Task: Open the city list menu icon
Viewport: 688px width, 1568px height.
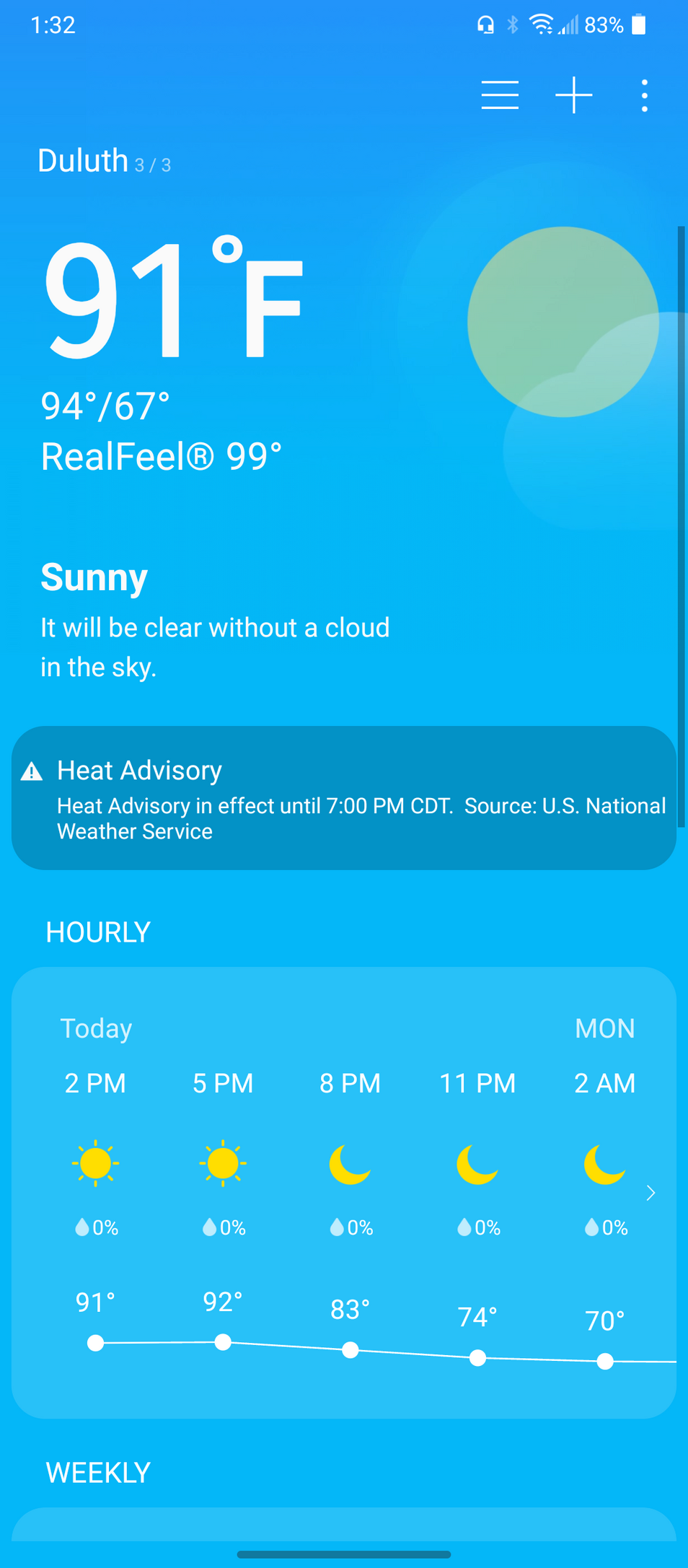Action: coord(500,95)
